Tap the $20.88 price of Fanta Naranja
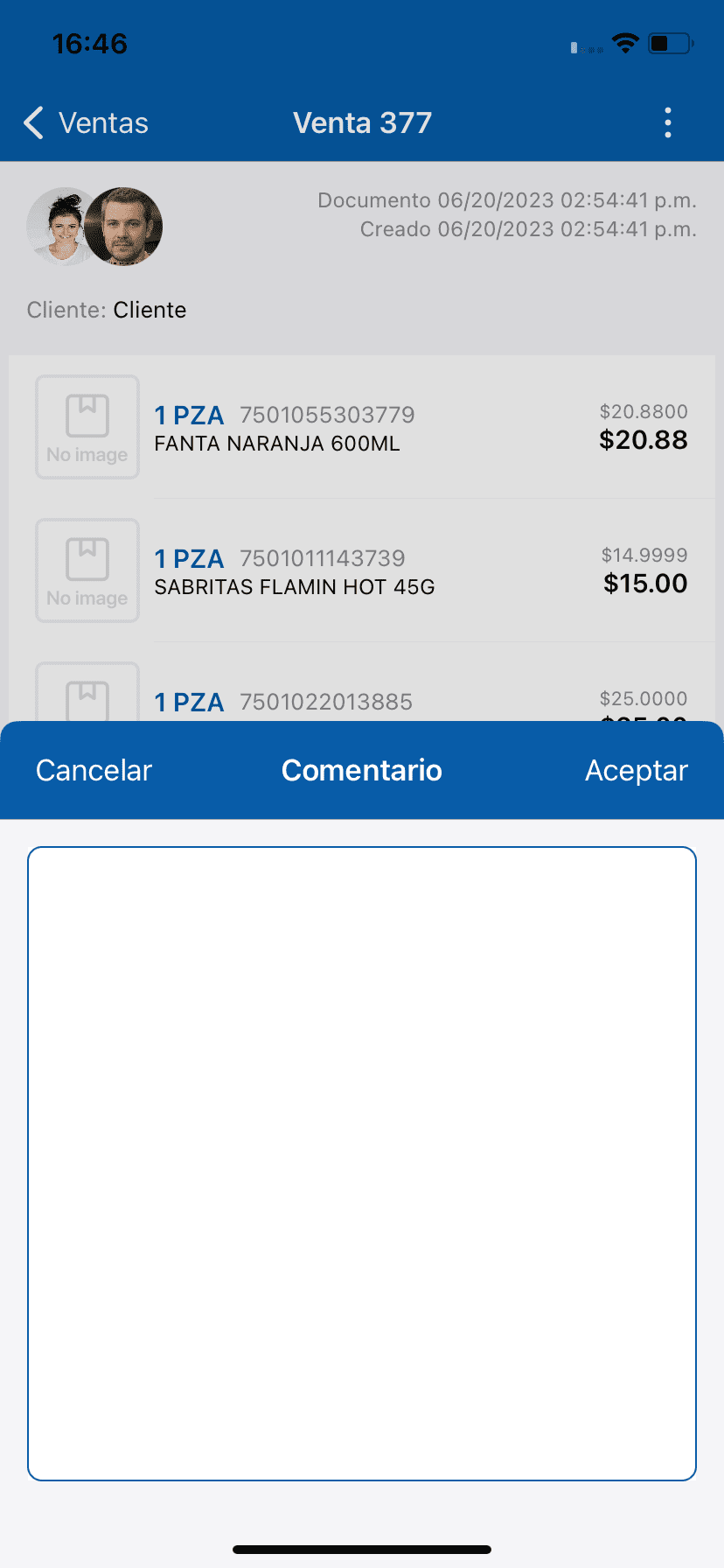The height and width of the screenshot is (1568, 724). point(644,440)
